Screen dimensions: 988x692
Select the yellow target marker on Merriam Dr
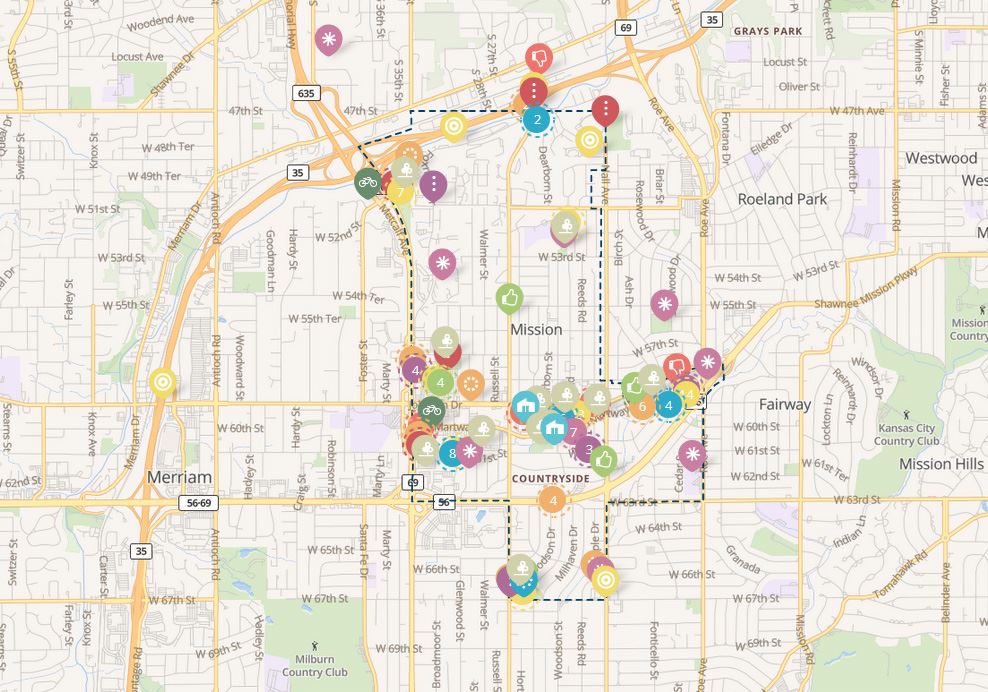(162, 381)
